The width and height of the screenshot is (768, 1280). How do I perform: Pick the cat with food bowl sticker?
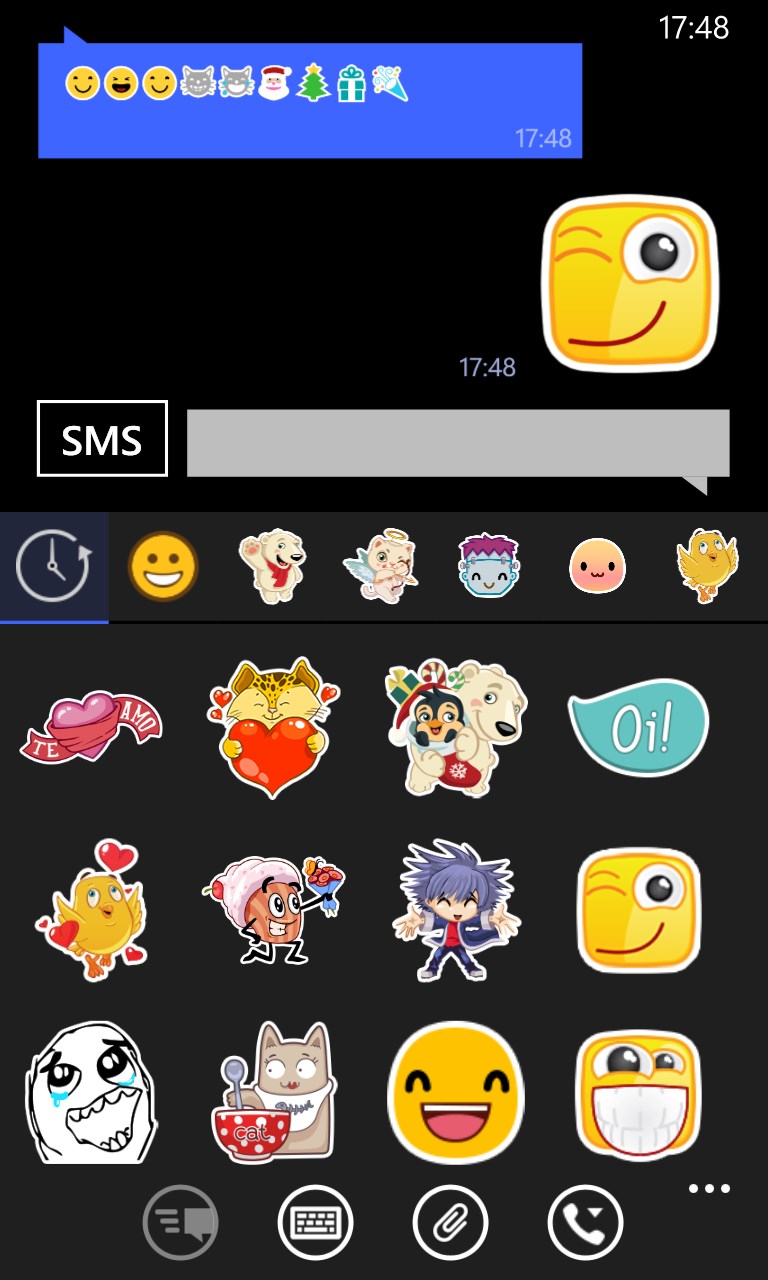point(272,1092)
